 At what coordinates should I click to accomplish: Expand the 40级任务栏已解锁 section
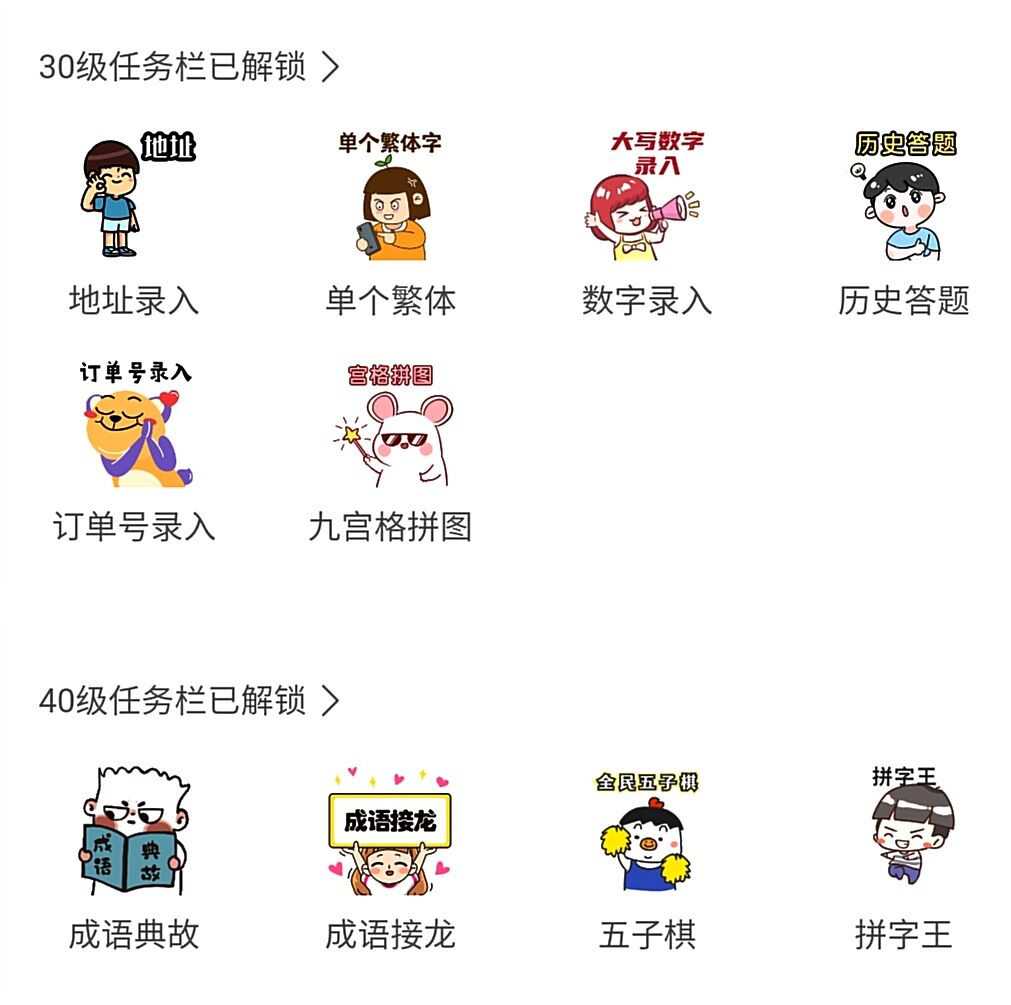(x=189, y=701)
